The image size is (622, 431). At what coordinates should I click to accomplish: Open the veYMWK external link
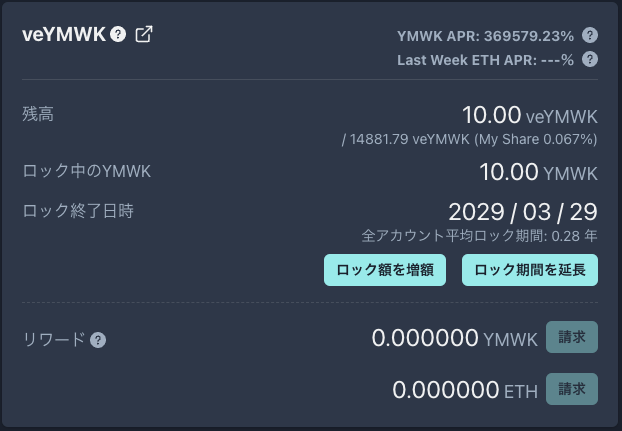(144, 35)
